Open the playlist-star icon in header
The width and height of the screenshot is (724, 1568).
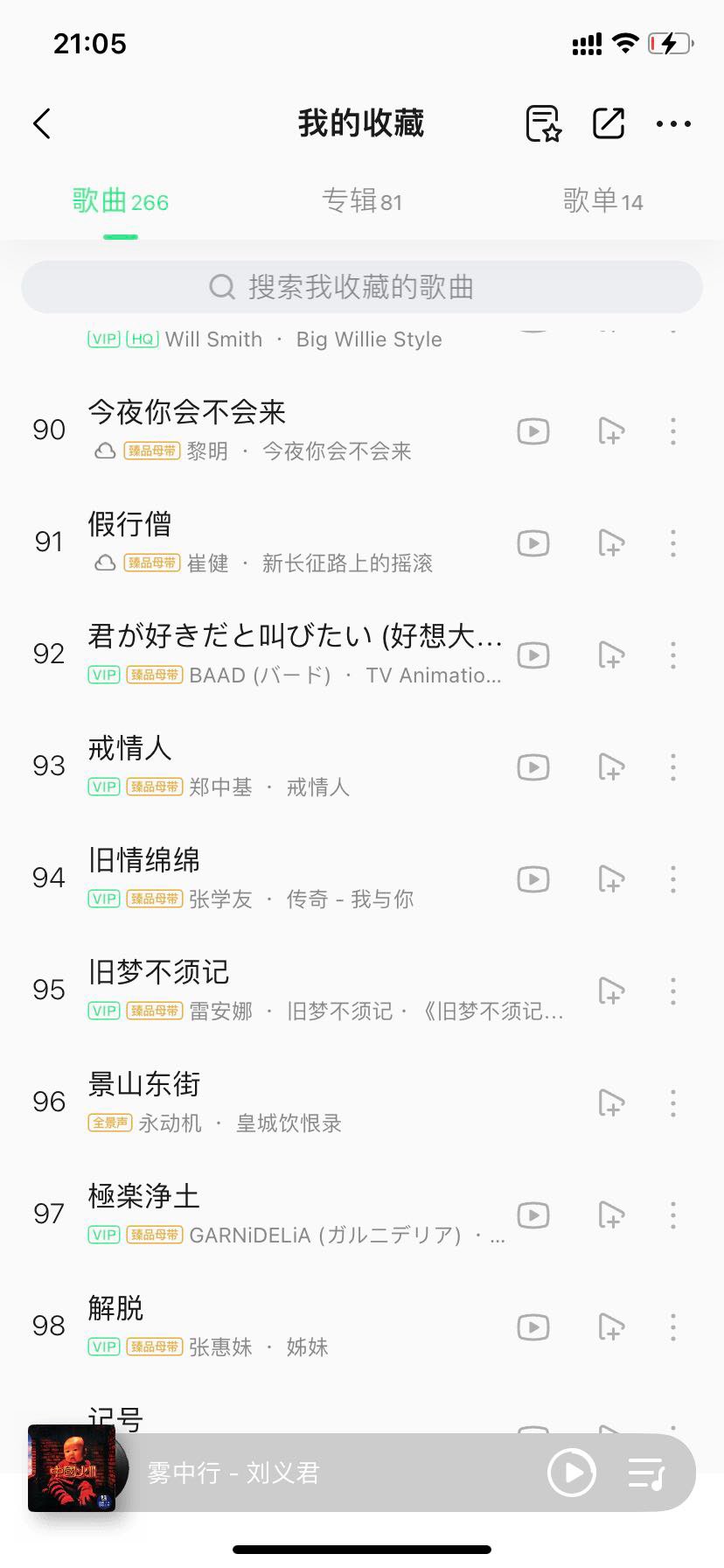(x=543, y=123)
